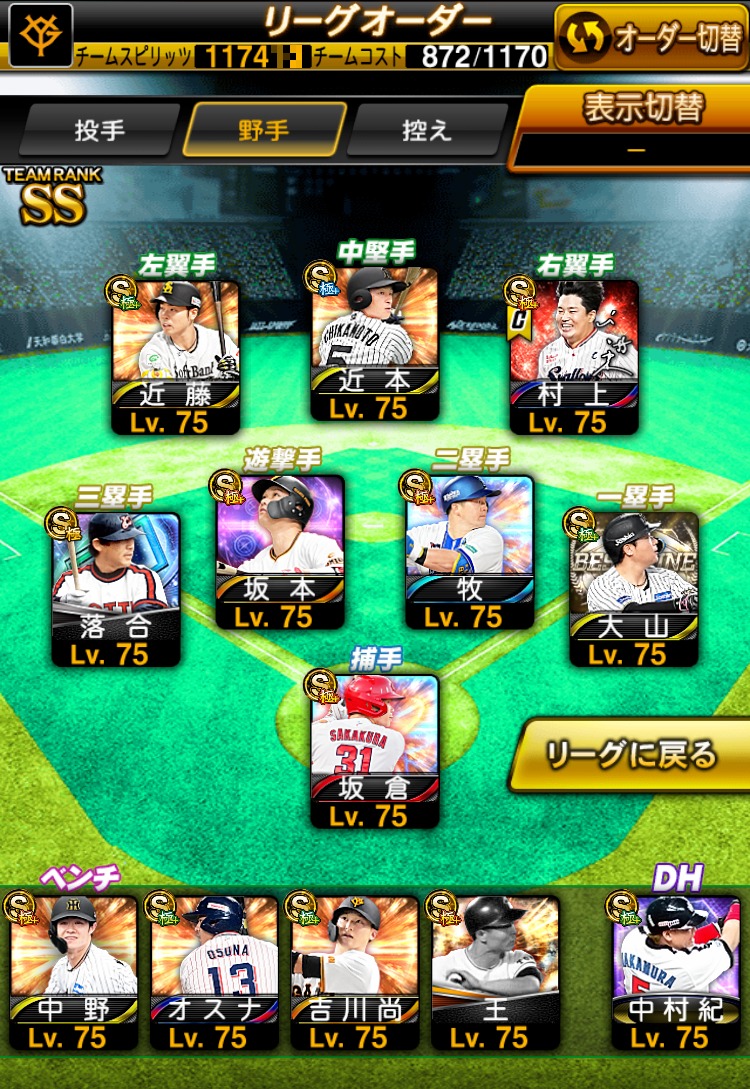View bench player 吉川尚 card
The width and height of the screenshot is (750, 1089).
pyautogui.click(x=355, y=970)
